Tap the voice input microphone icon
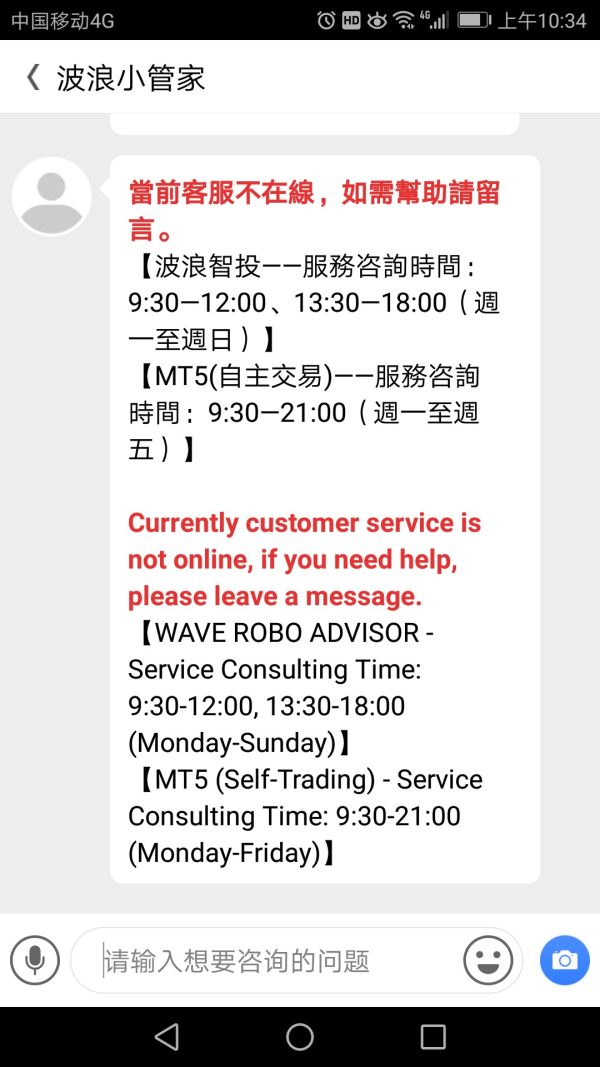 coord(35,961)
